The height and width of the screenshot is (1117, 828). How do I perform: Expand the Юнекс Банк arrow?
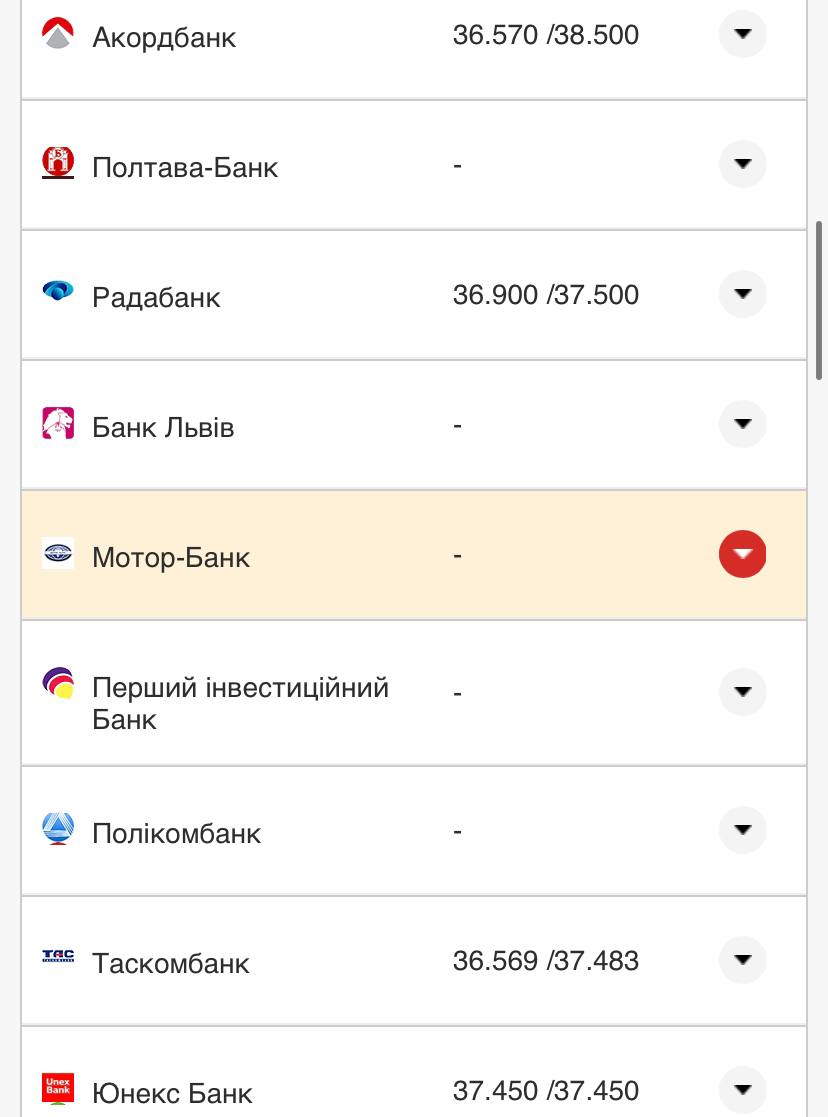pyautogui.click(x=742, y=1089)
